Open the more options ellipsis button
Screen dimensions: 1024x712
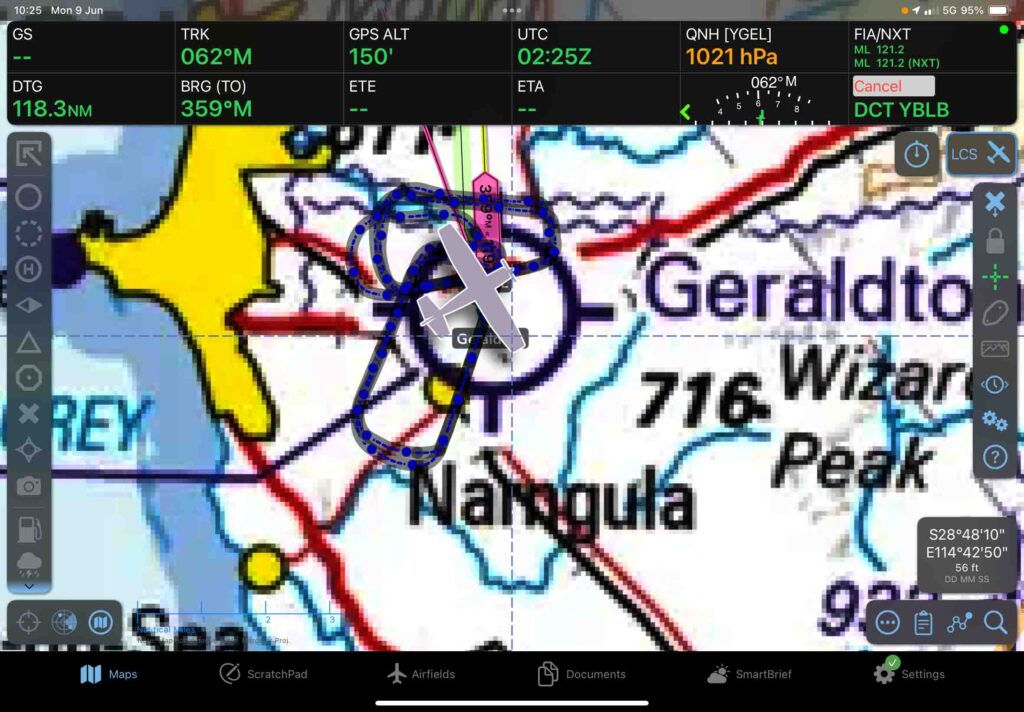pyautogui.click(x=887, y=623)
